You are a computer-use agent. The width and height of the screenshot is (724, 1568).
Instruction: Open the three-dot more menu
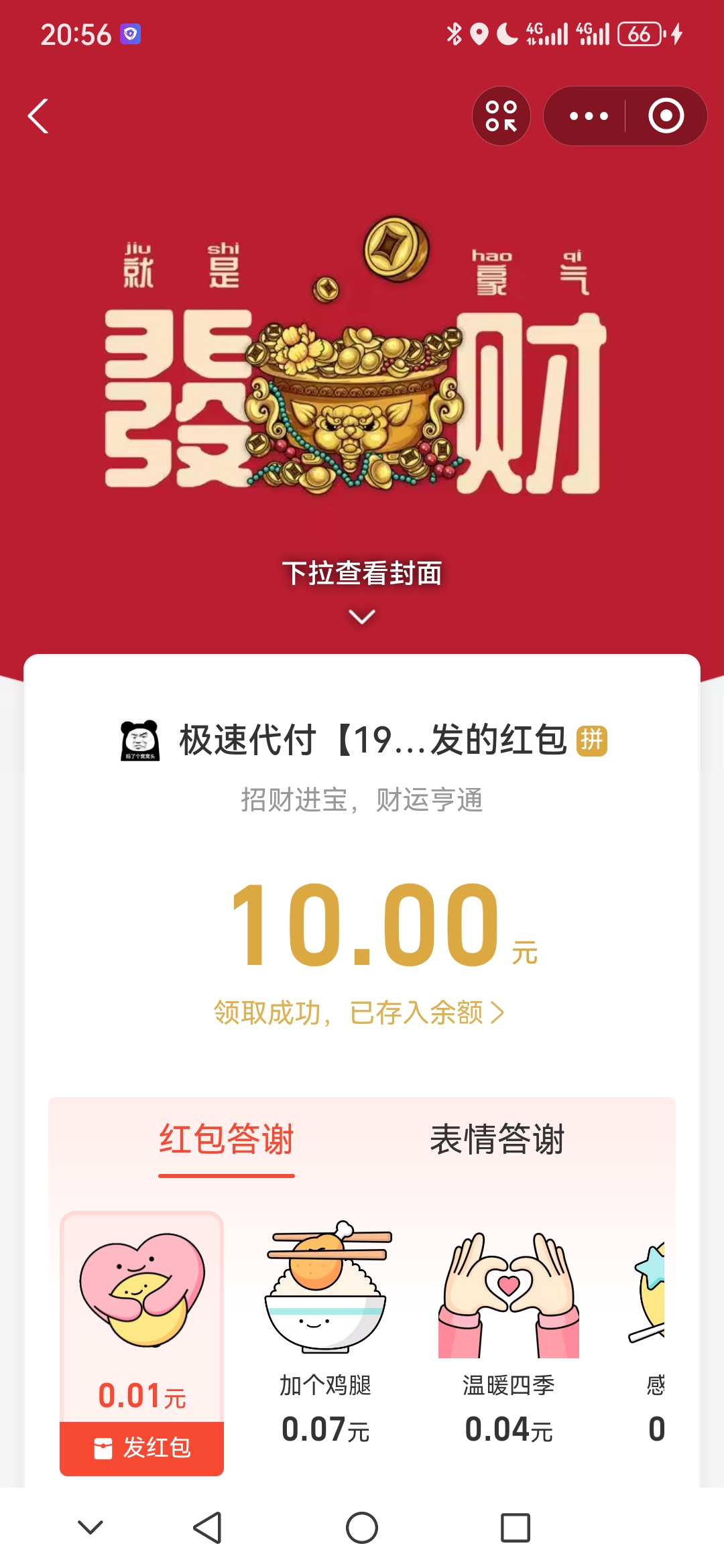tap(588, 116)
